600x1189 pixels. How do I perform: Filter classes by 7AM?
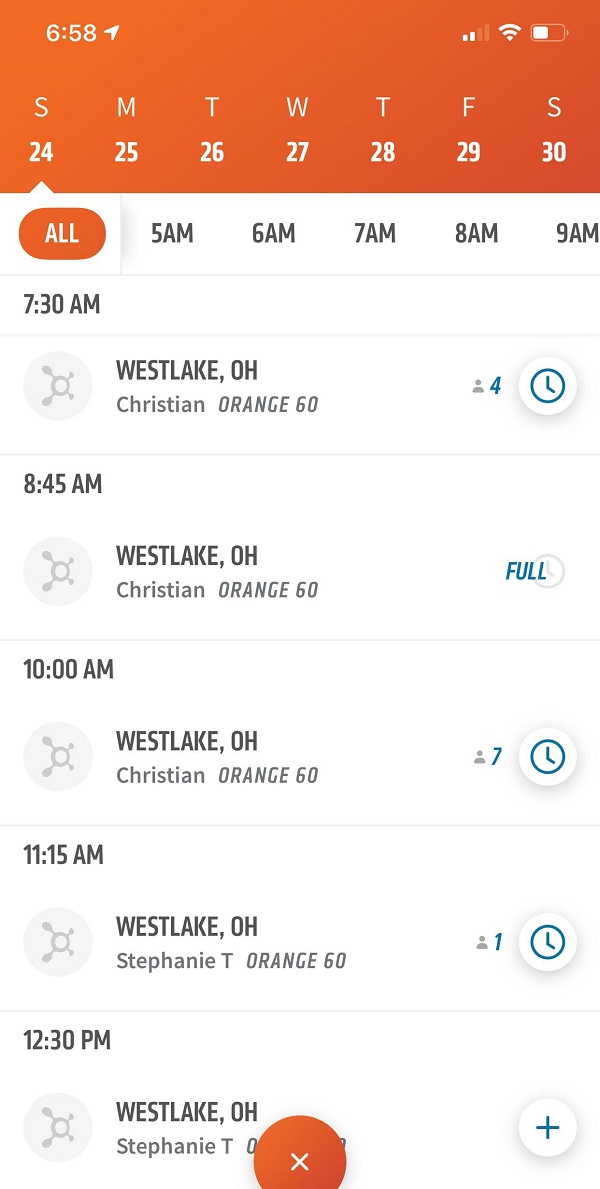(375, 234)
